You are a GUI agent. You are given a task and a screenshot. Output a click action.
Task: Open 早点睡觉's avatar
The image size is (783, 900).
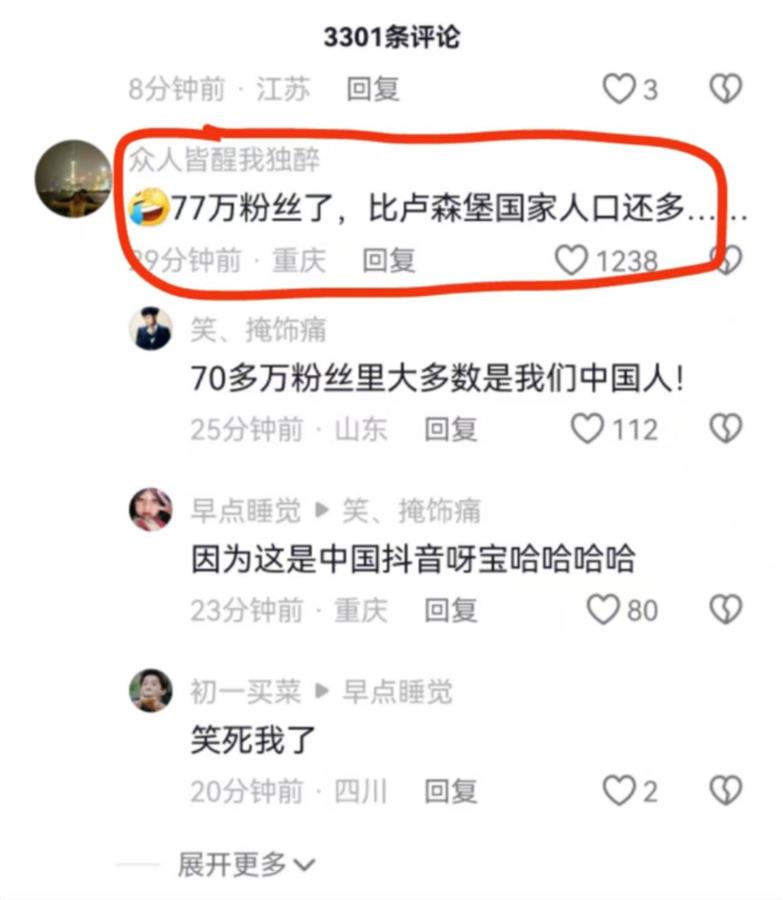pos(151,510)
